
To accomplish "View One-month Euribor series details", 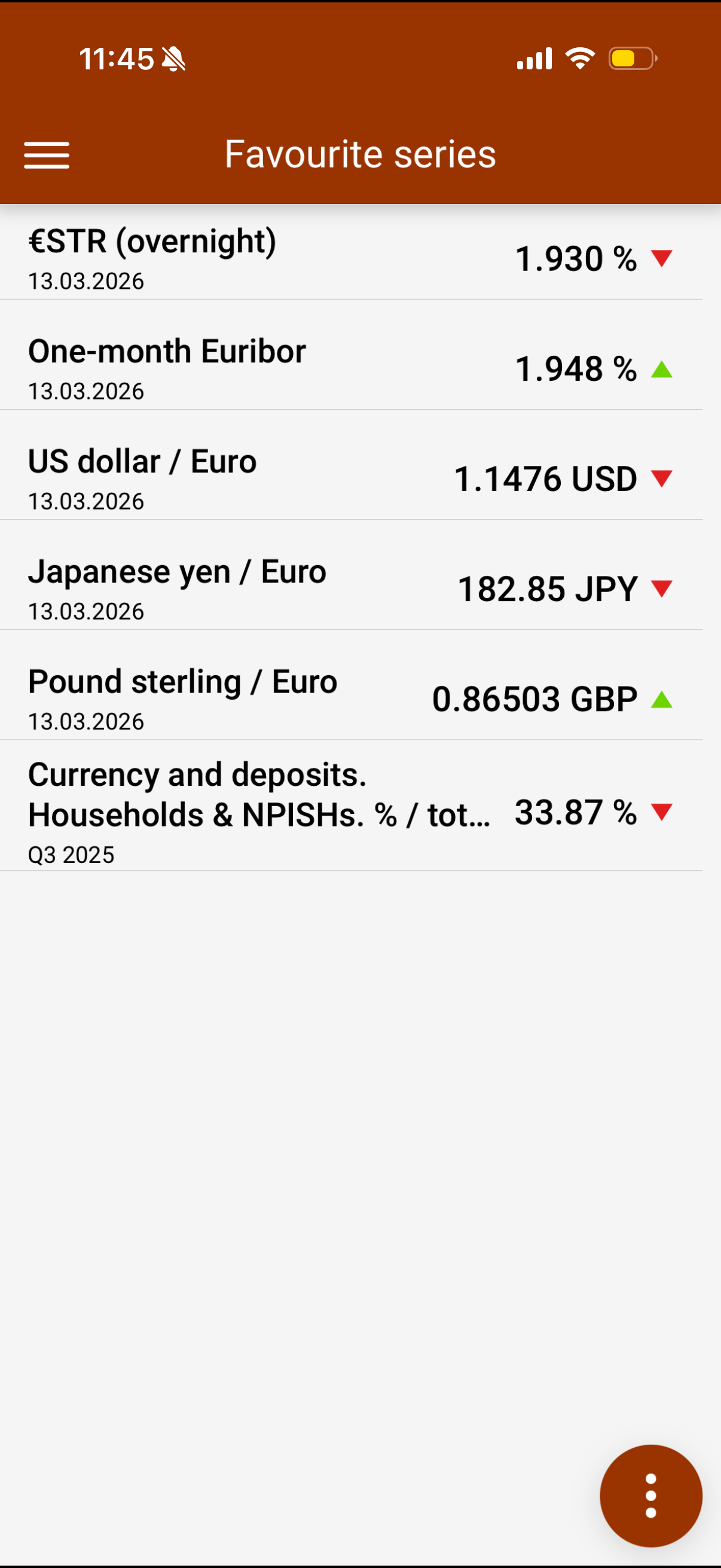I will pyautogui.click(x=350, y=368).
